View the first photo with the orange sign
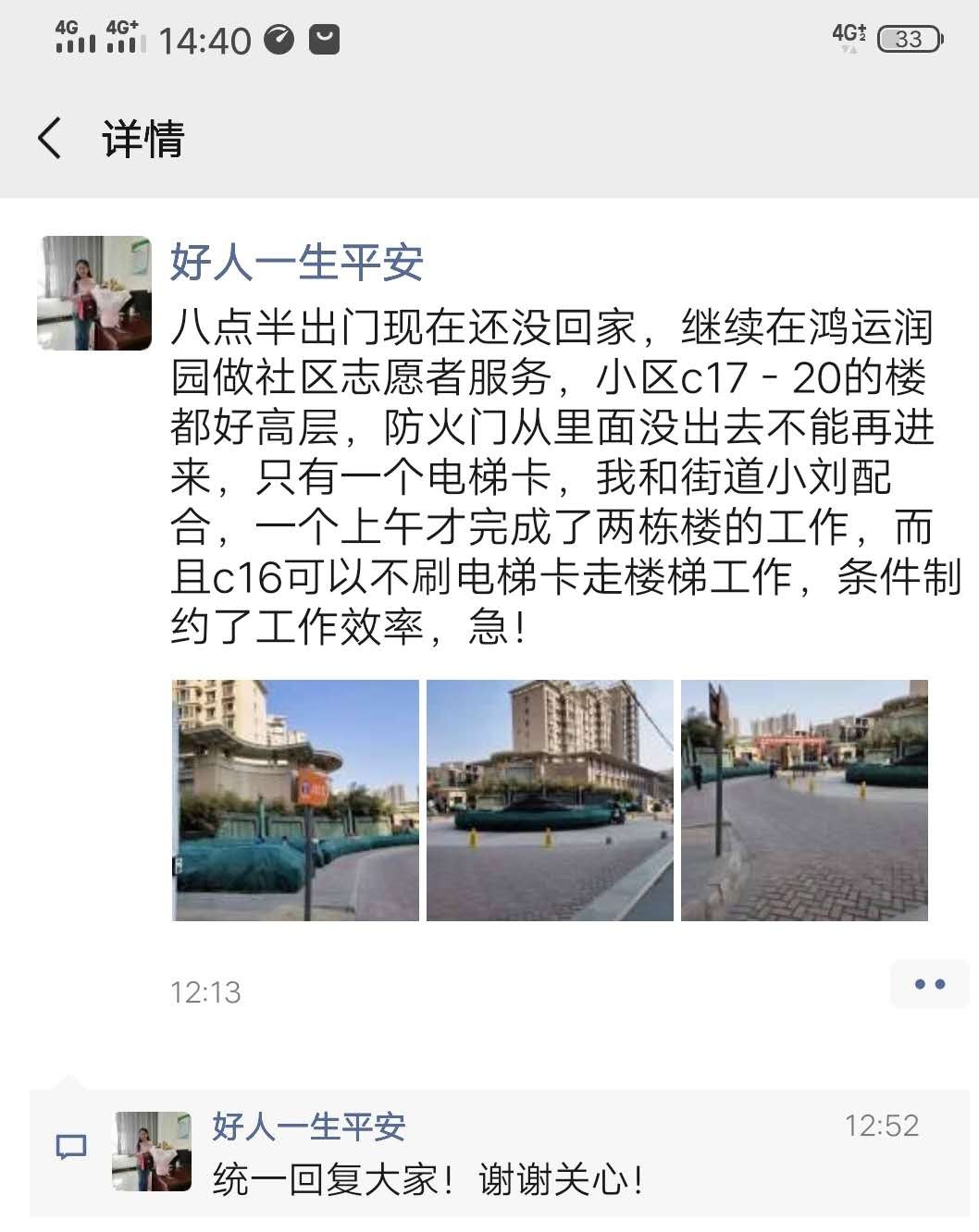 (295, 800)
